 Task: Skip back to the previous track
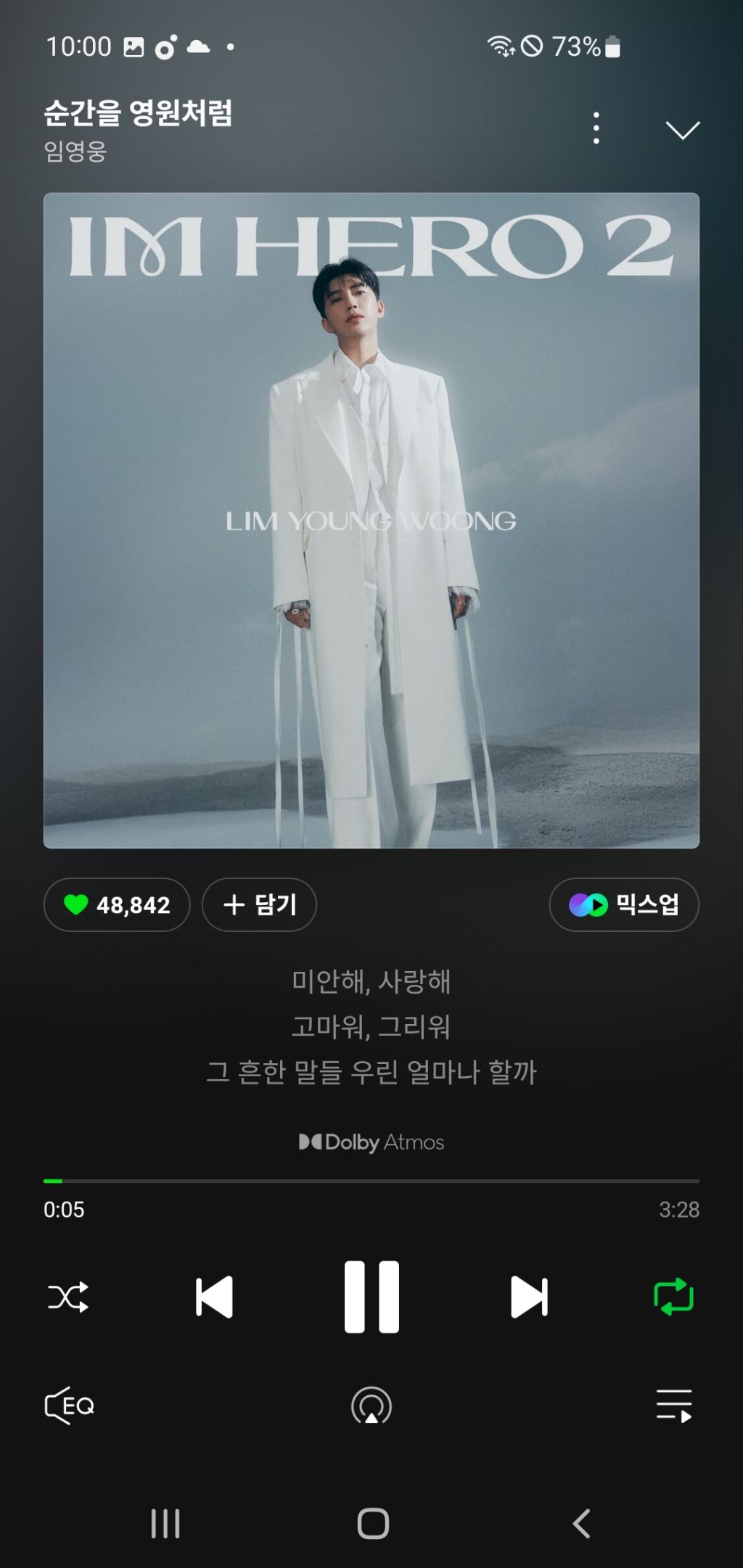coord(214,1297)
